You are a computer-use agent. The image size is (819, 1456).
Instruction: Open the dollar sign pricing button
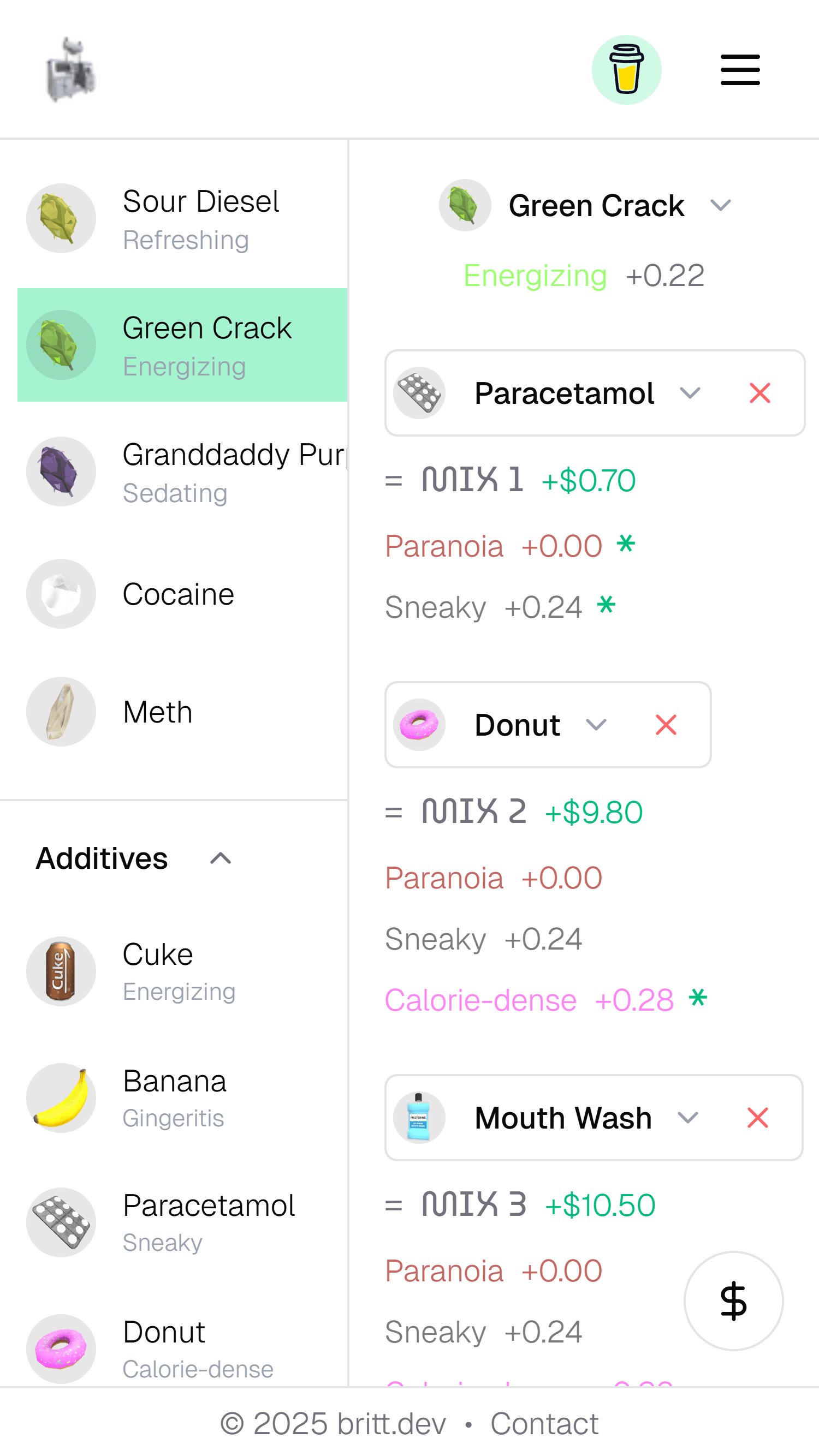[x=733, y=1300]
